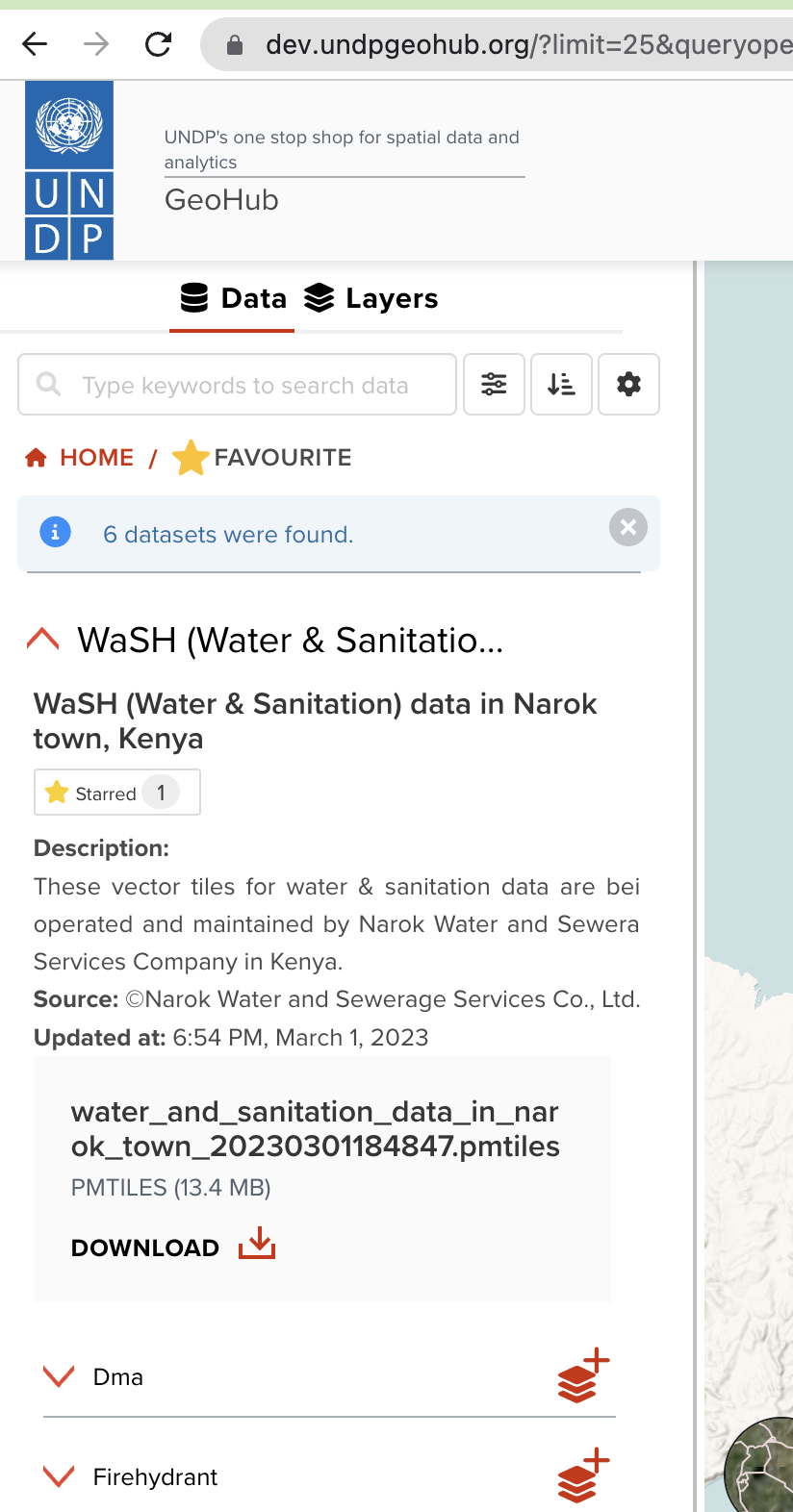Viewport: 793px width, 1512px height.
Task: Expand the Firehydrant section
Action: [x=58, y=1476]
